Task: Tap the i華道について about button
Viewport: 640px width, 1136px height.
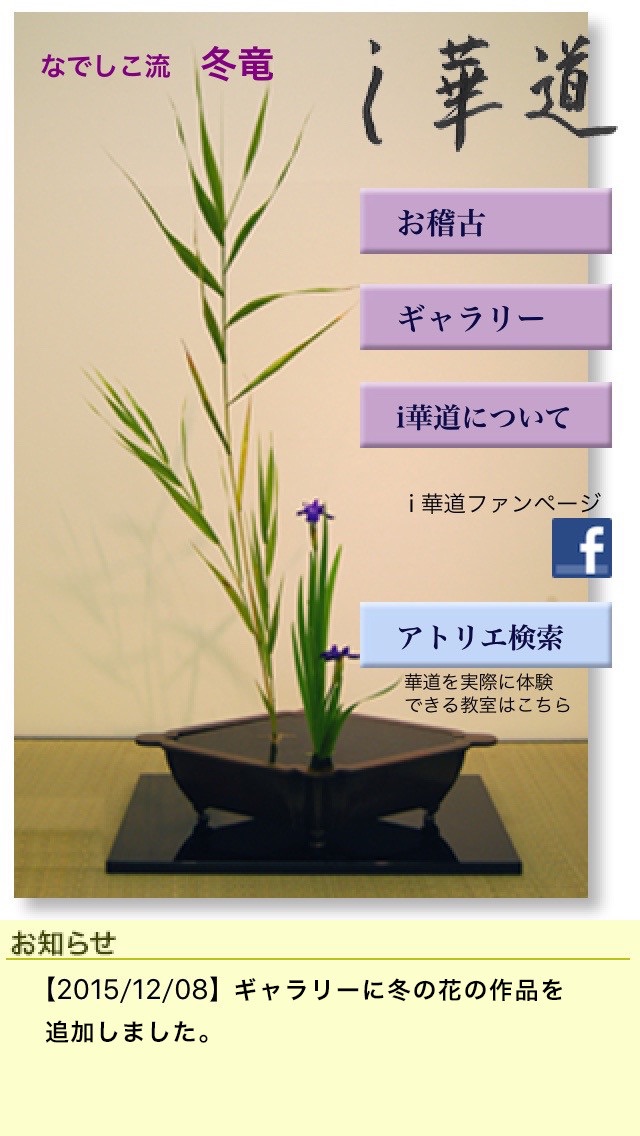Action: pos(485,415)
